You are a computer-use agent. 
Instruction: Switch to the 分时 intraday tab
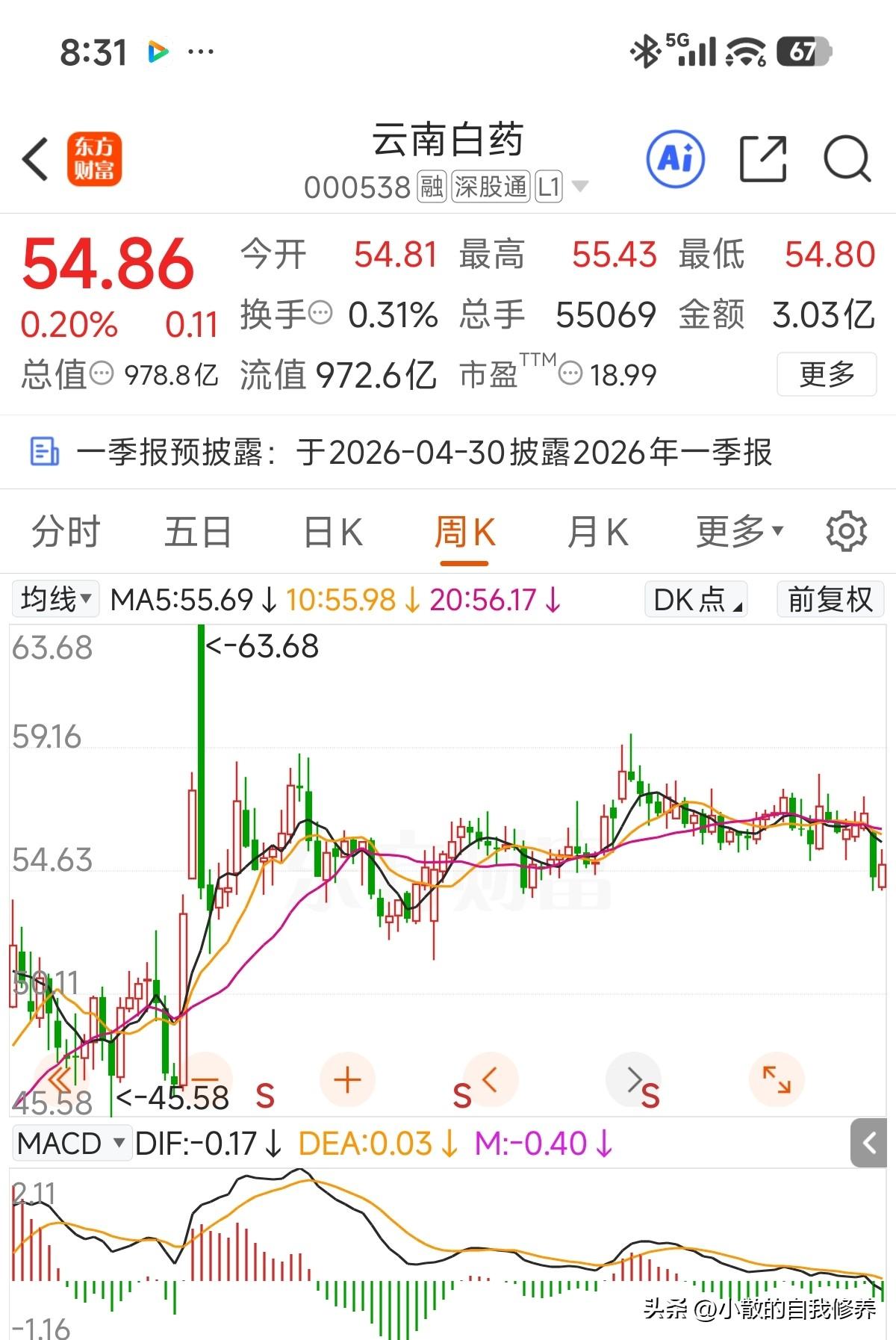point(66,531)
